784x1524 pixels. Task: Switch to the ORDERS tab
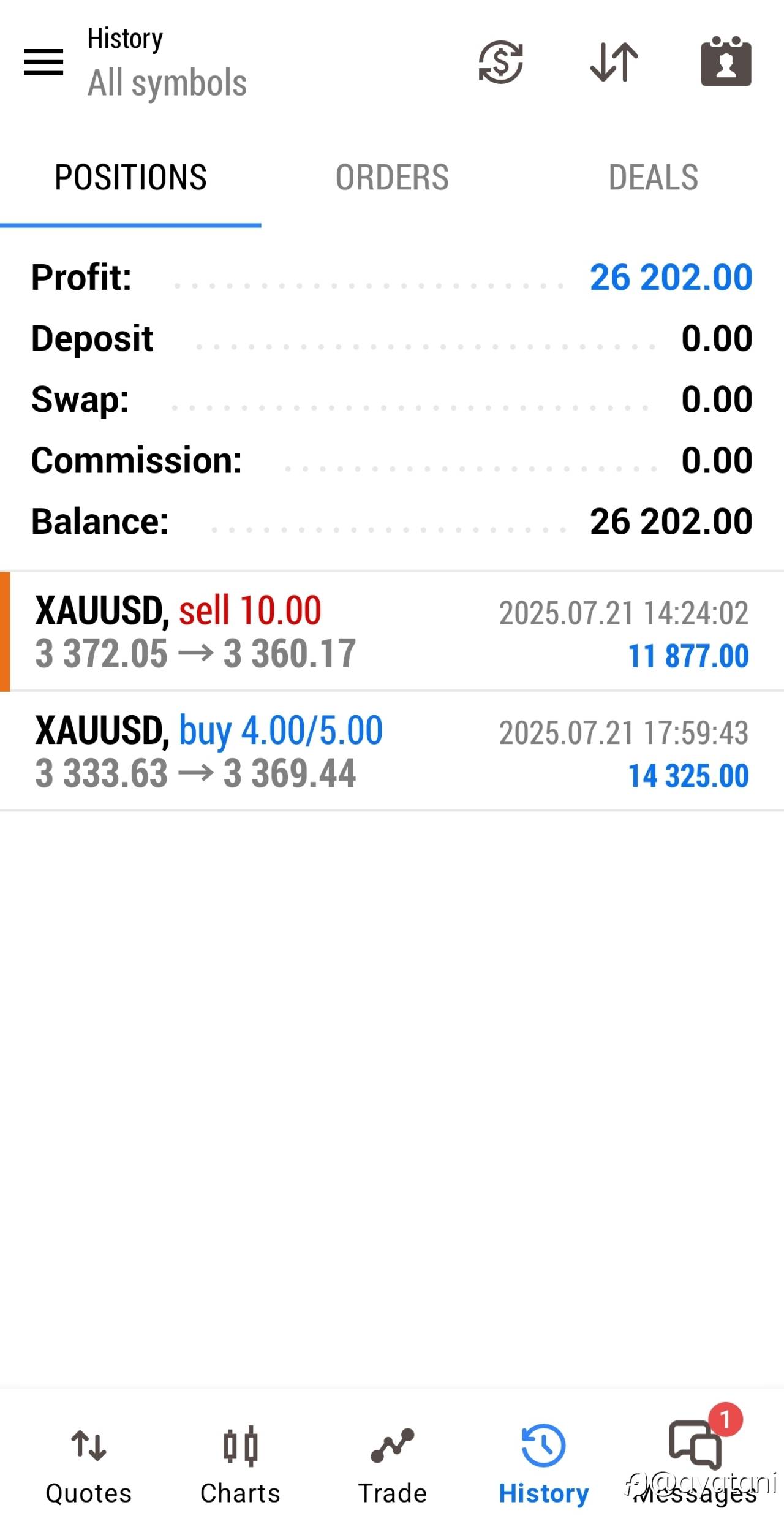click(392, 178)
